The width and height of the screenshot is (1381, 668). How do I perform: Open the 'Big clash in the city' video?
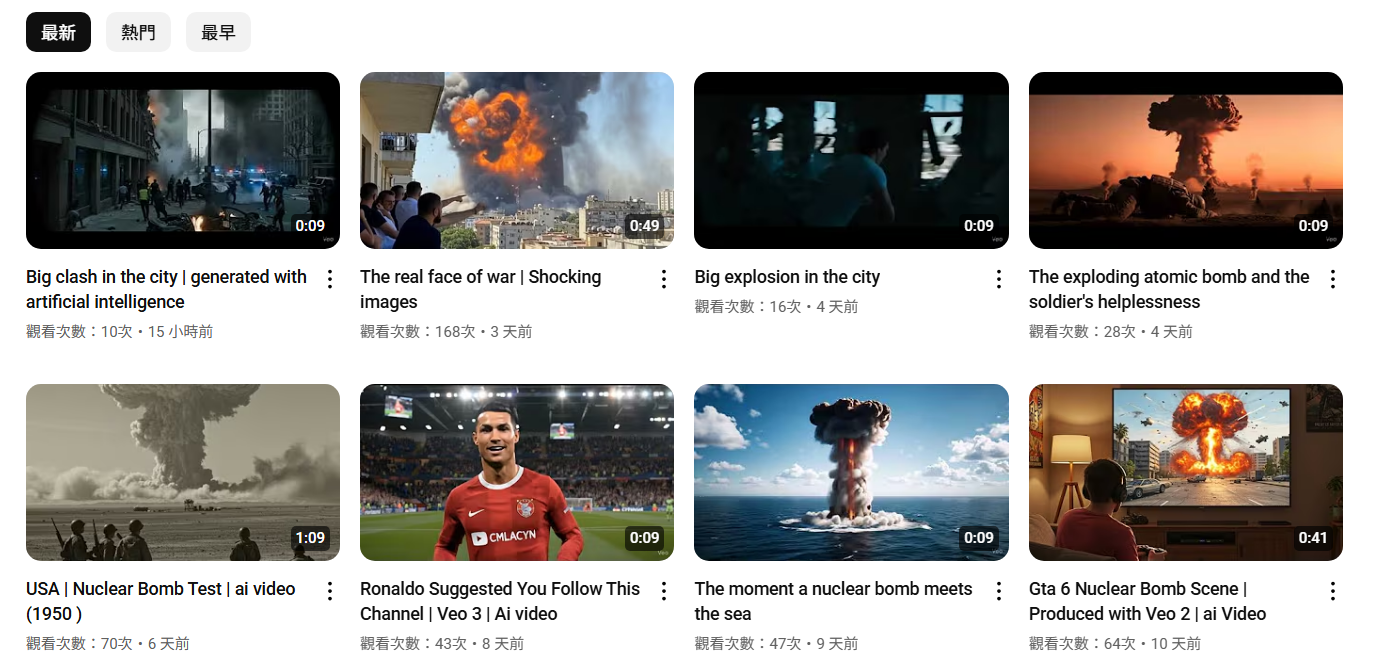(183, 160)
